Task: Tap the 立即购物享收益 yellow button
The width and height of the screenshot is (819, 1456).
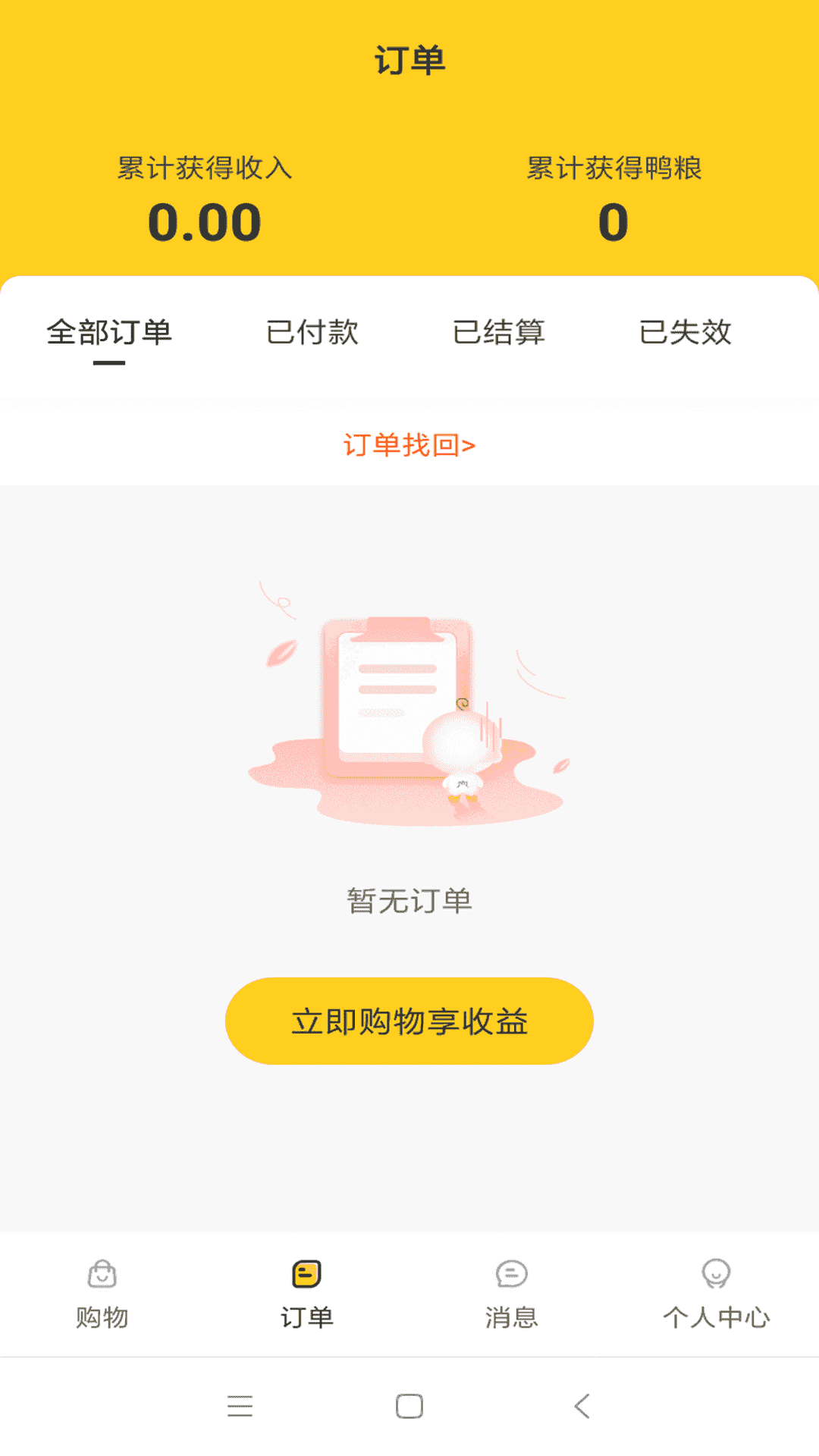Action: [x=409, y=1020]
